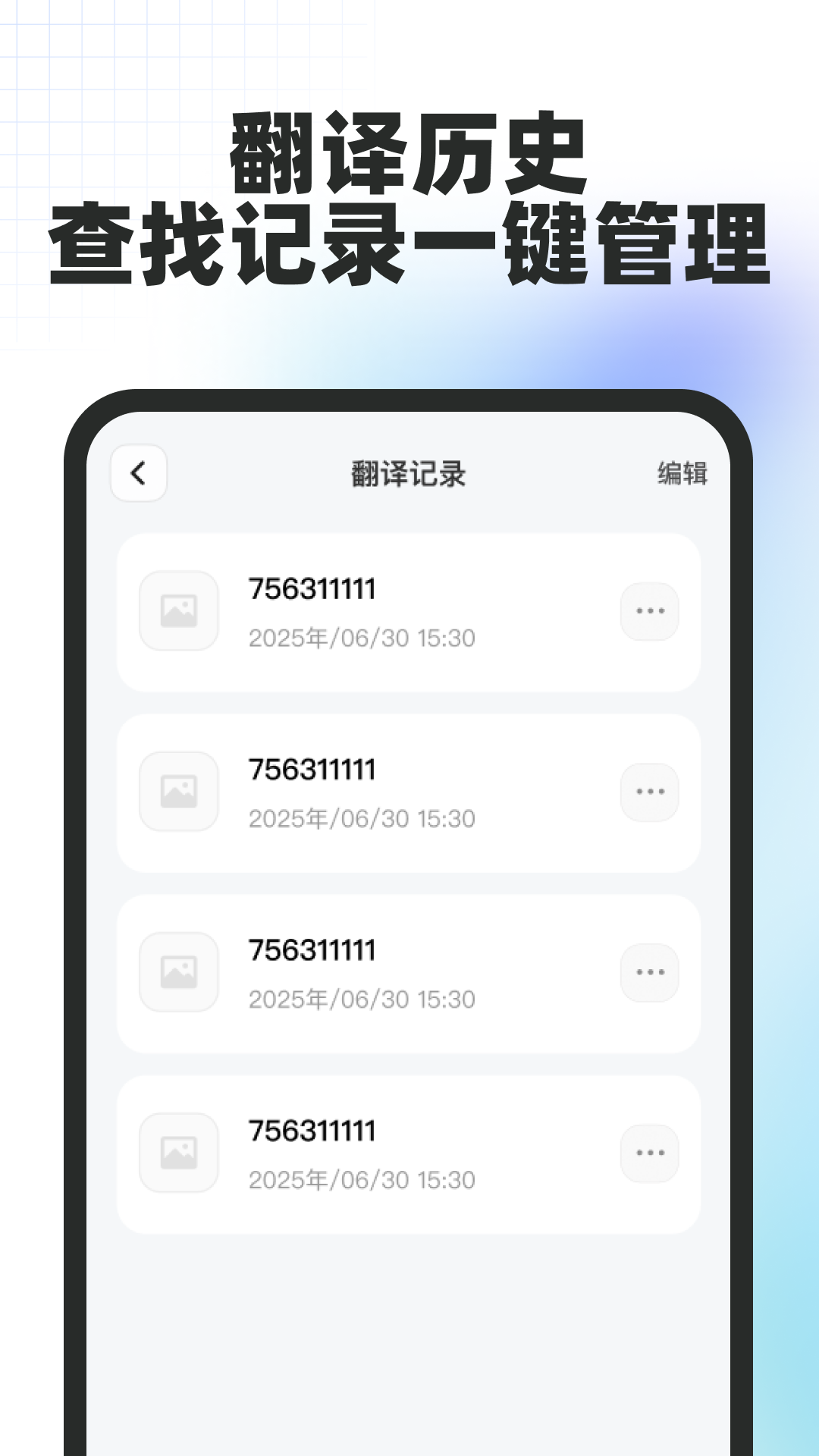819x1456 pixels.
Task: Open the first record's image thumbnail icon
Action: tap(179, 610)
